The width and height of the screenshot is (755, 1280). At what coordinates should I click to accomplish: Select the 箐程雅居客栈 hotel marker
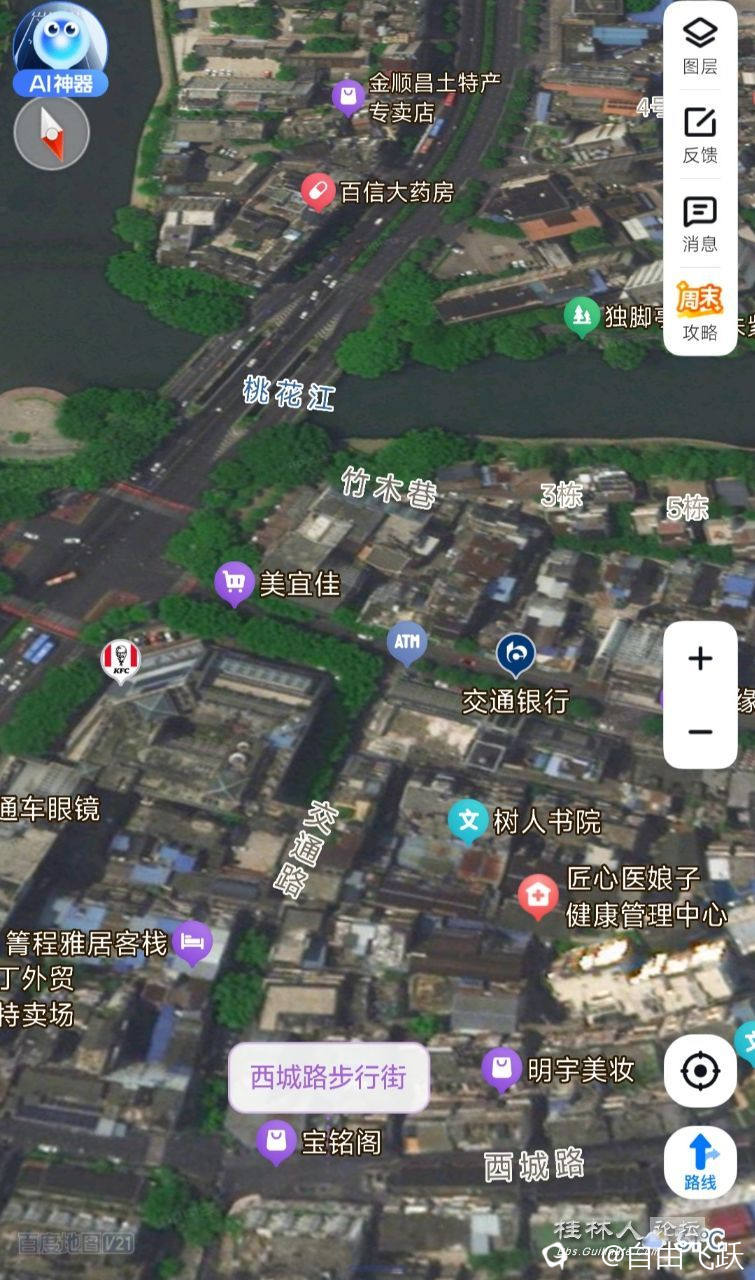click(192, 941)
